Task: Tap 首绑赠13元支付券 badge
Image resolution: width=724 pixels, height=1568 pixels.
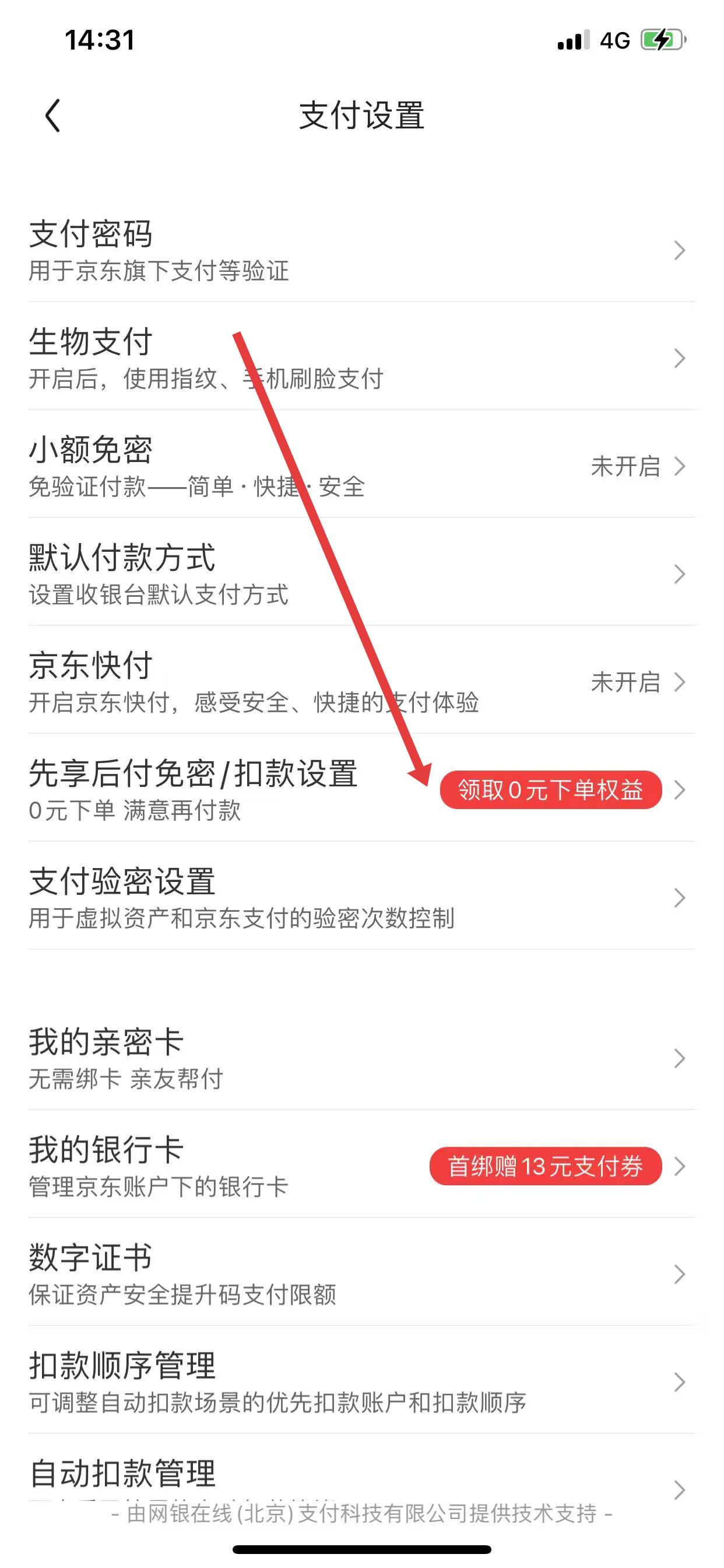Action: tap(545, 1165)
